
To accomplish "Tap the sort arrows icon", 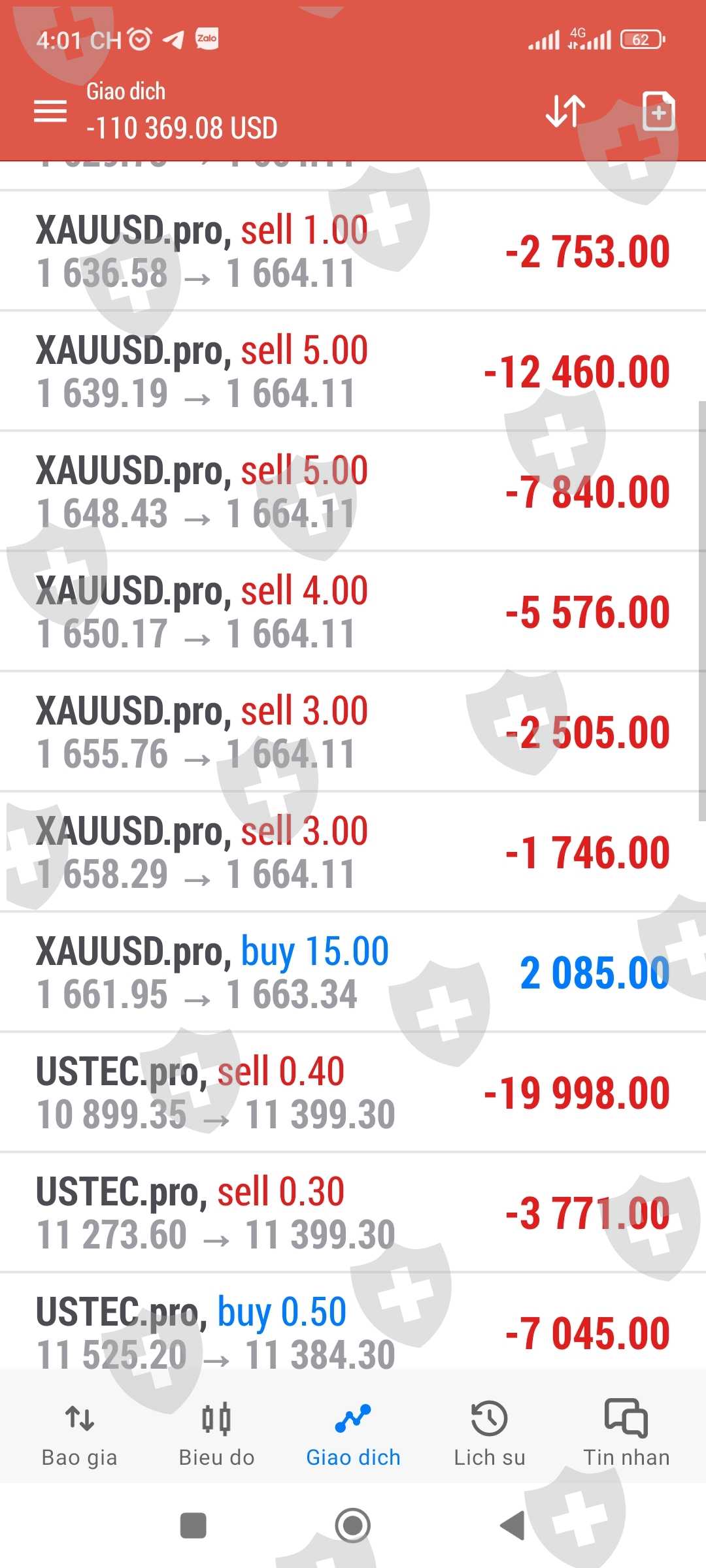I will 565,111.
